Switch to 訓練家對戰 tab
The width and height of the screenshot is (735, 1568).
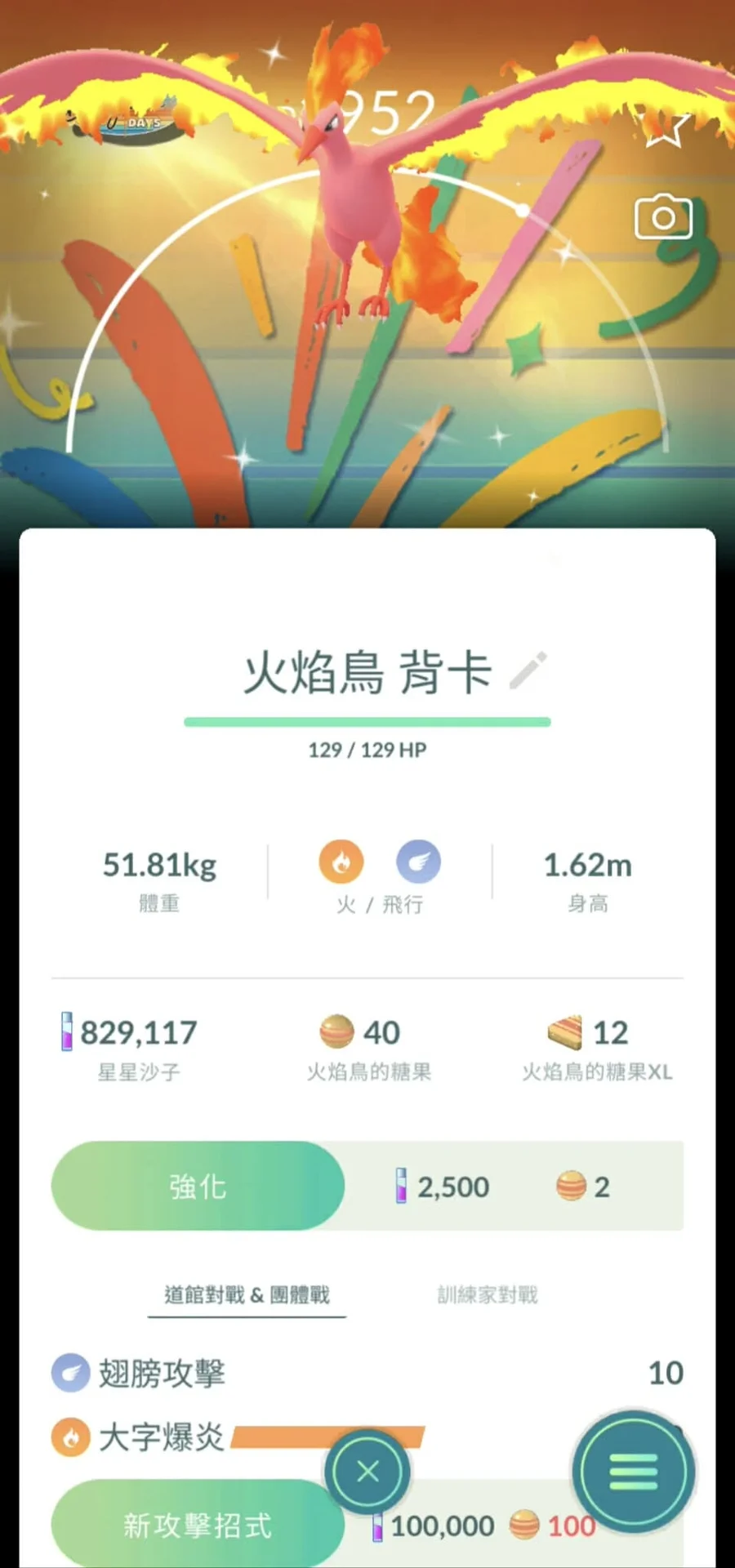click(x=488, y=1294)
